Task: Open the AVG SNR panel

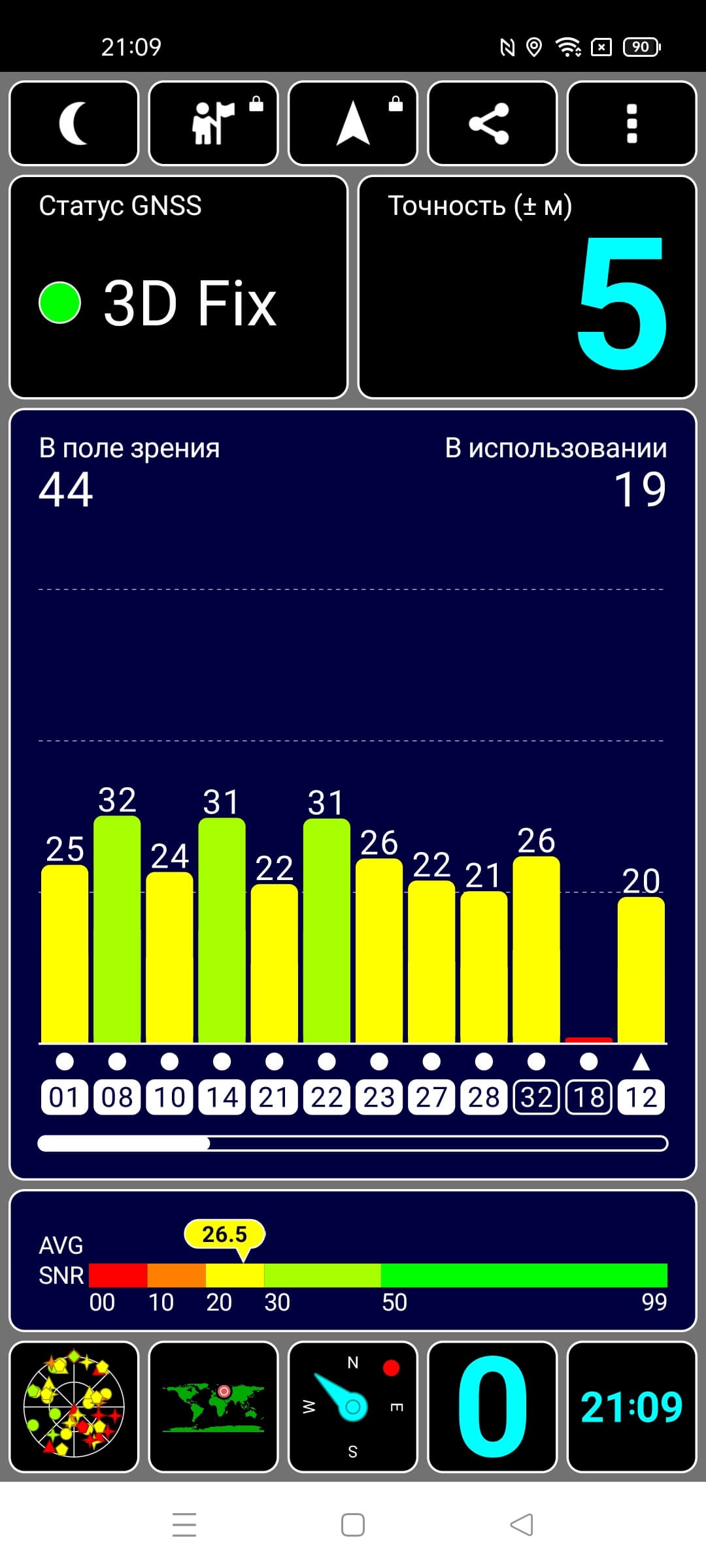Action: [353, 1261]
